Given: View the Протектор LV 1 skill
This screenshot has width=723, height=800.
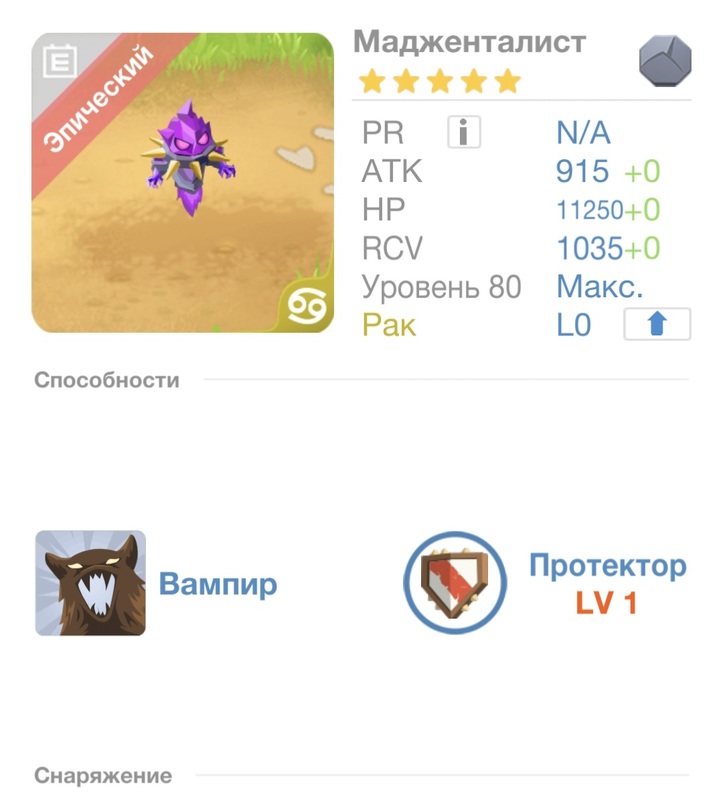Looking at the screenshot, I should point(455,583).
